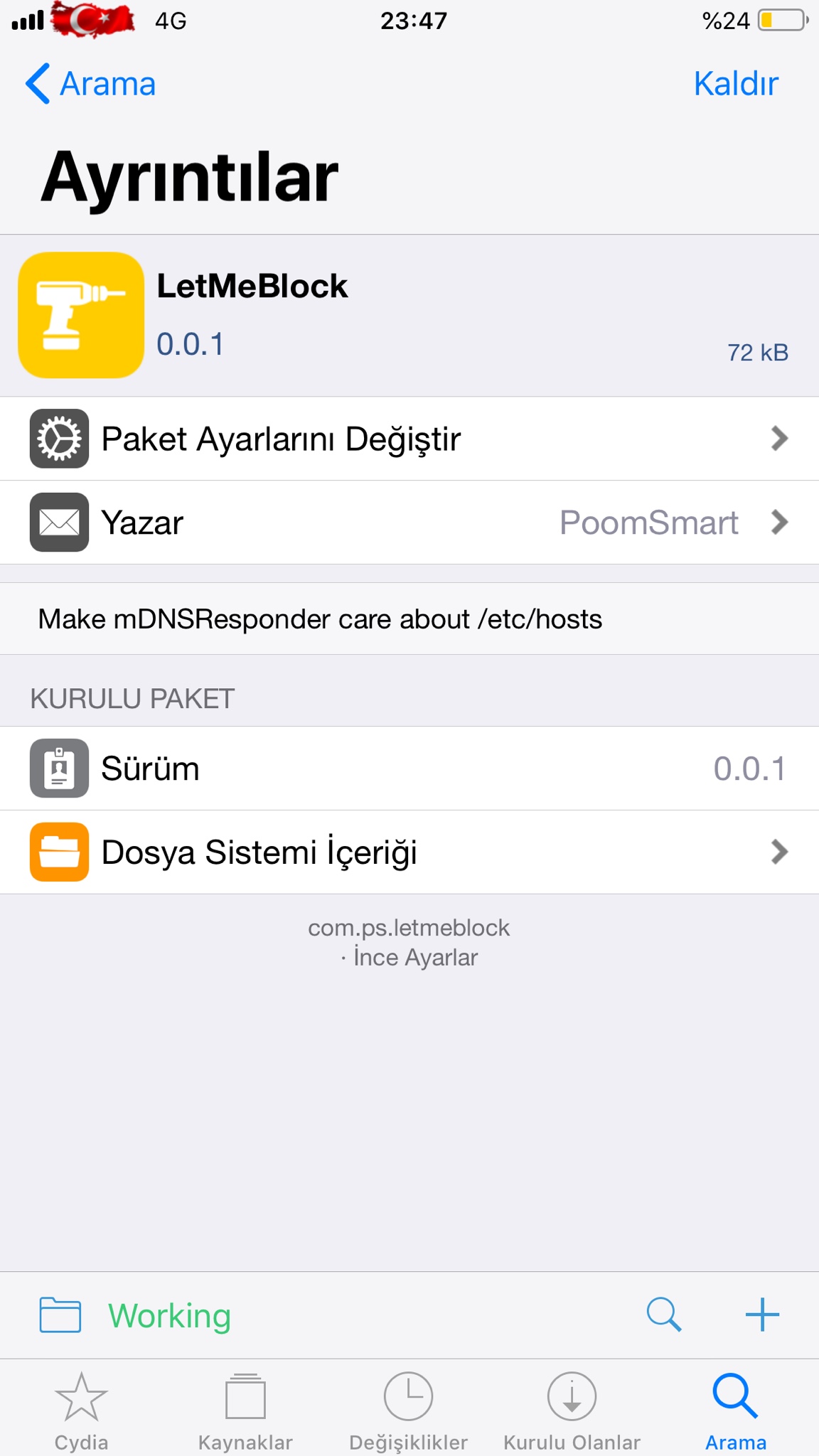Open the Yazar PoomSmart row

click(409, 523)
